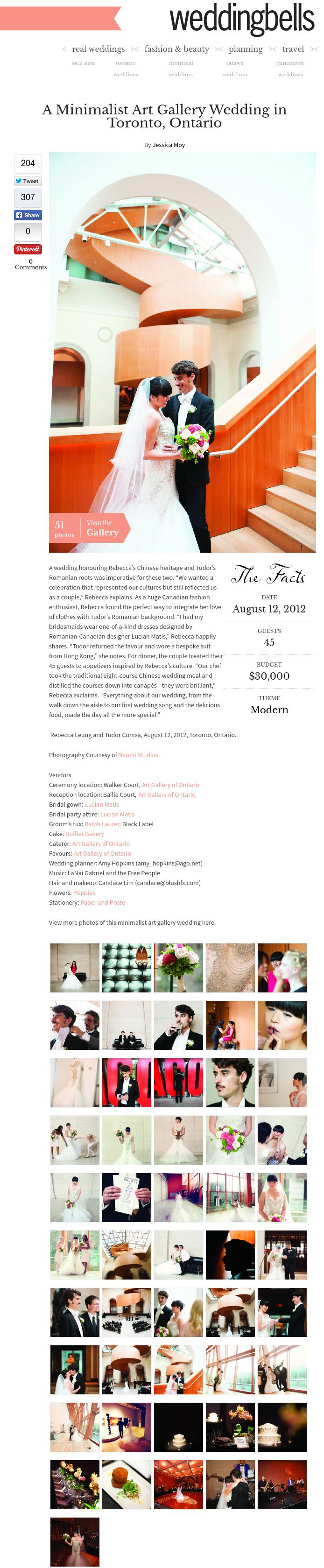This screenshot has width=324, height=1568.
Task: Open the fashion & beauty section
Action: [176, 49]
